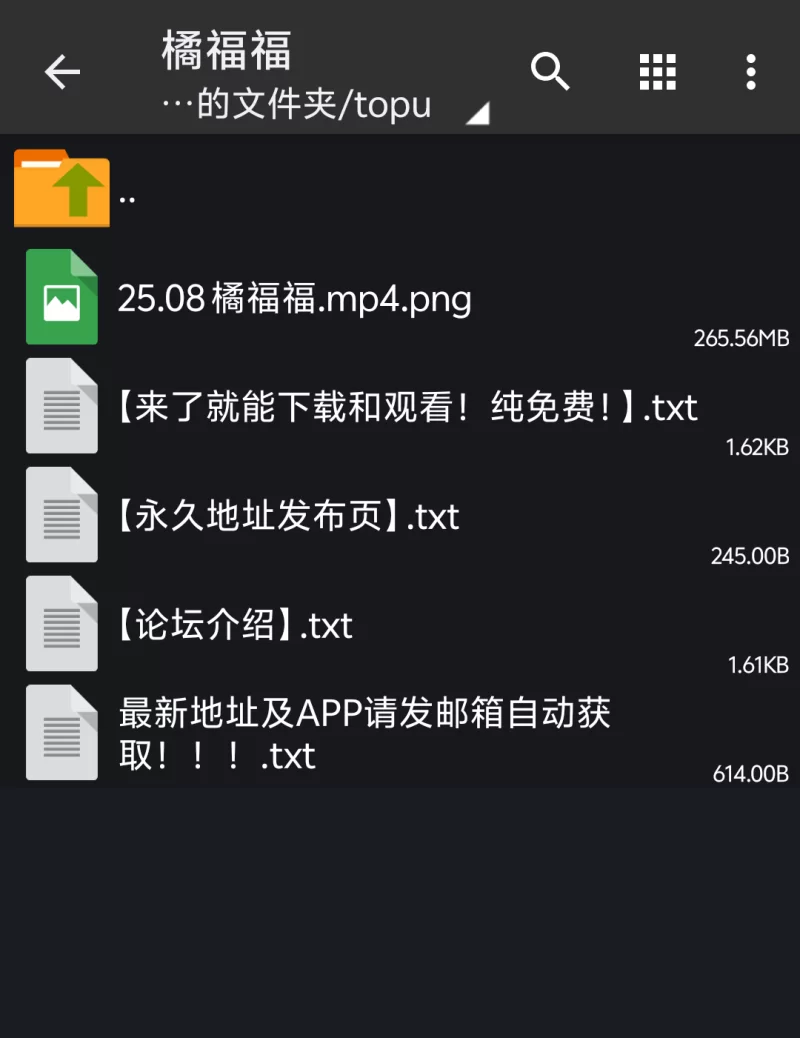Open the file search
This screenshot has height=1038, width=800.
coord(549,72)
